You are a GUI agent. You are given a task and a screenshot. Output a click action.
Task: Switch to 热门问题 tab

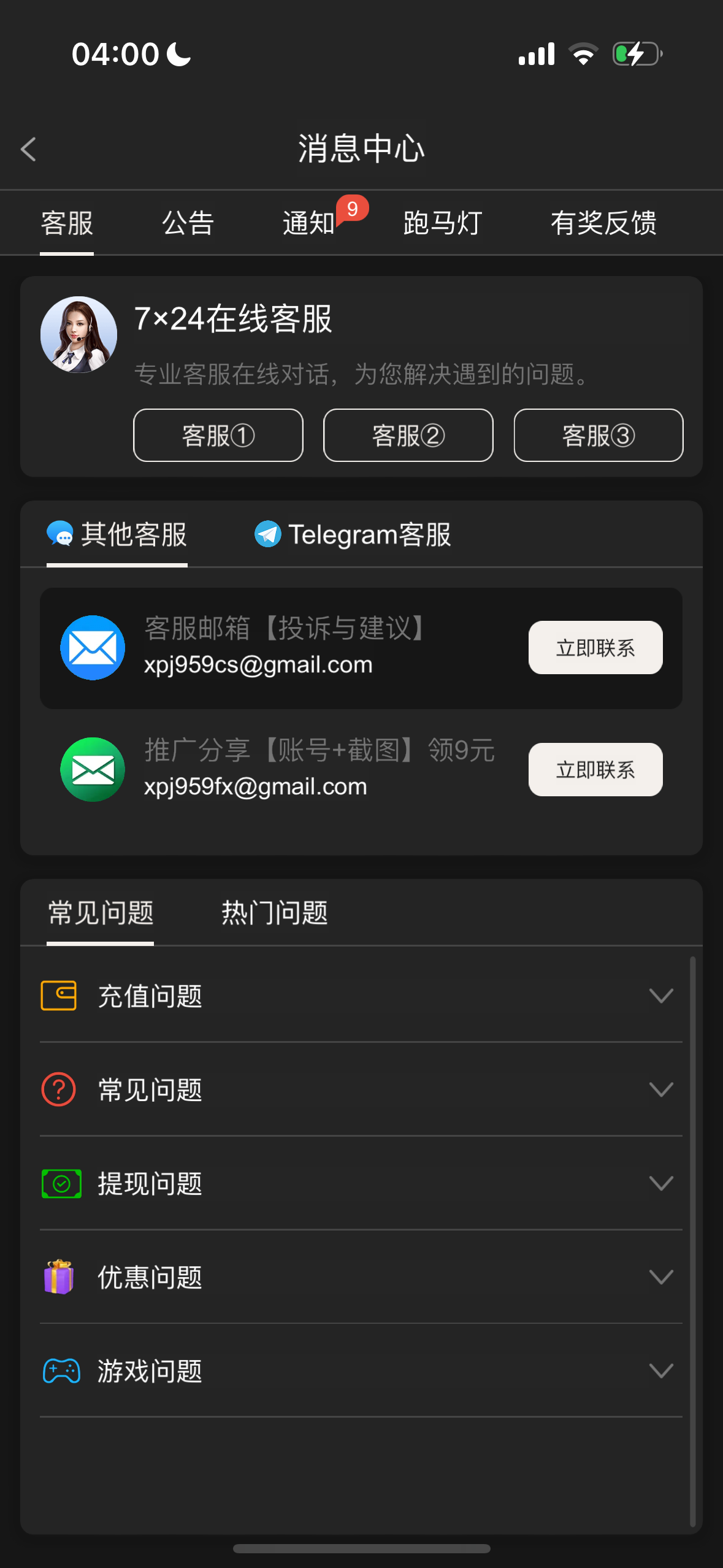pos(274,913)
